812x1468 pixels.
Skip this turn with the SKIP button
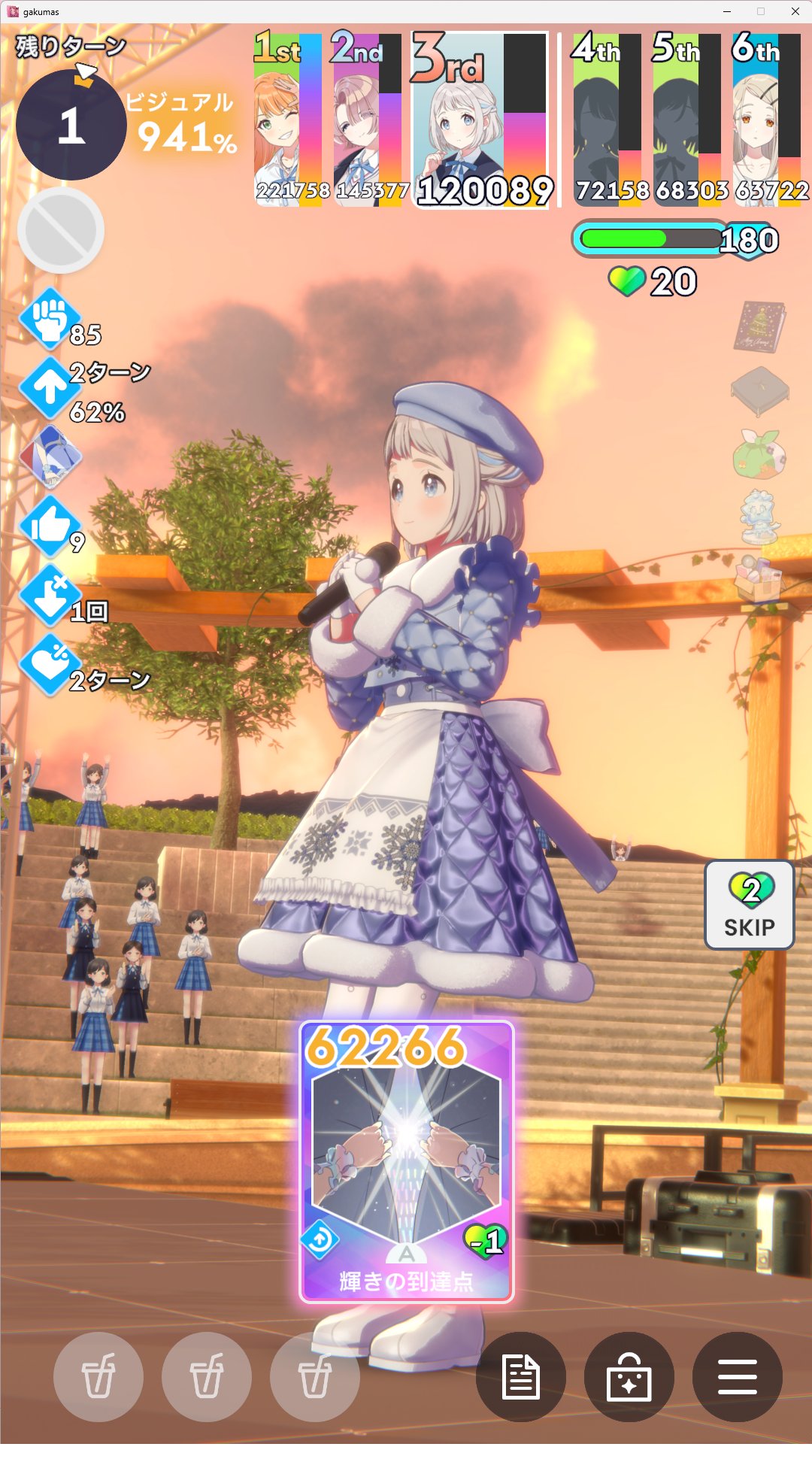coord(749,905)
